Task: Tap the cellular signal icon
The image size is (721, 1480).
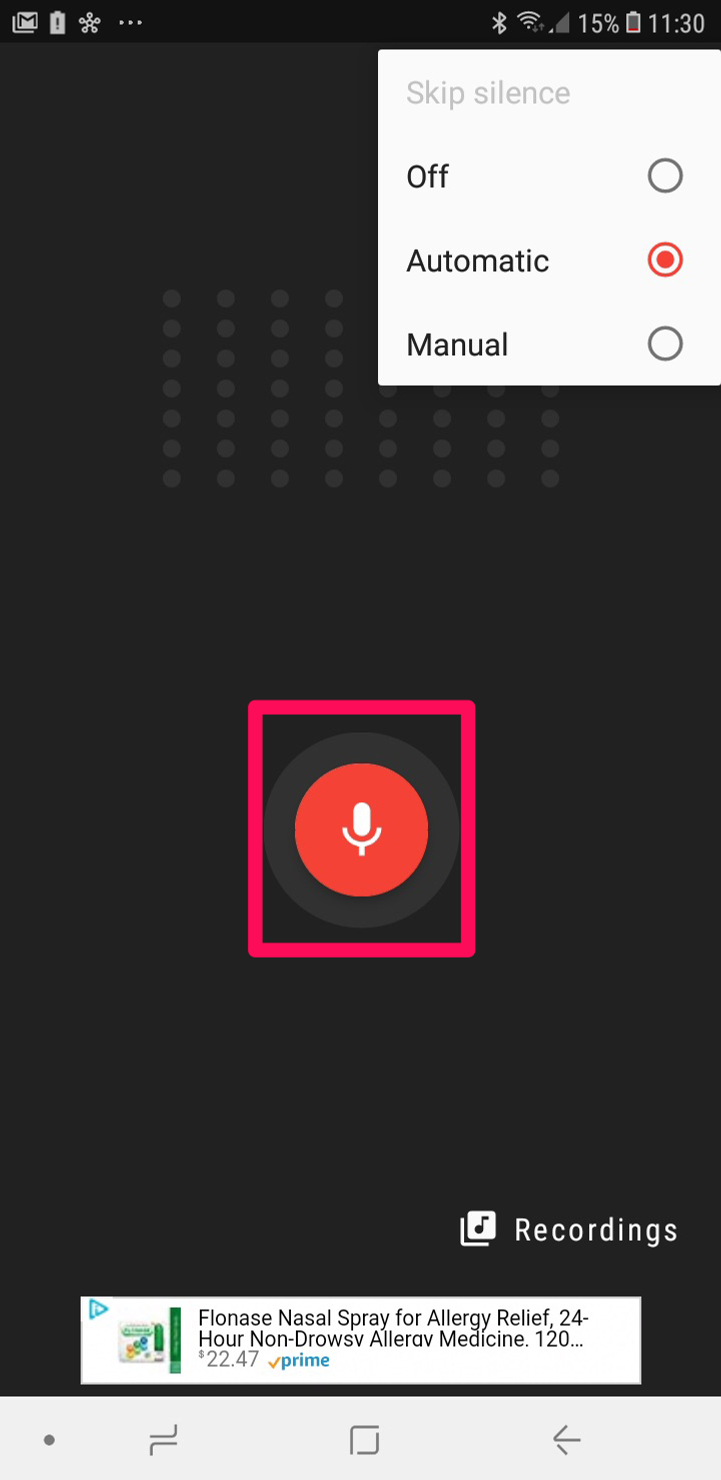Action: (558, 21)
